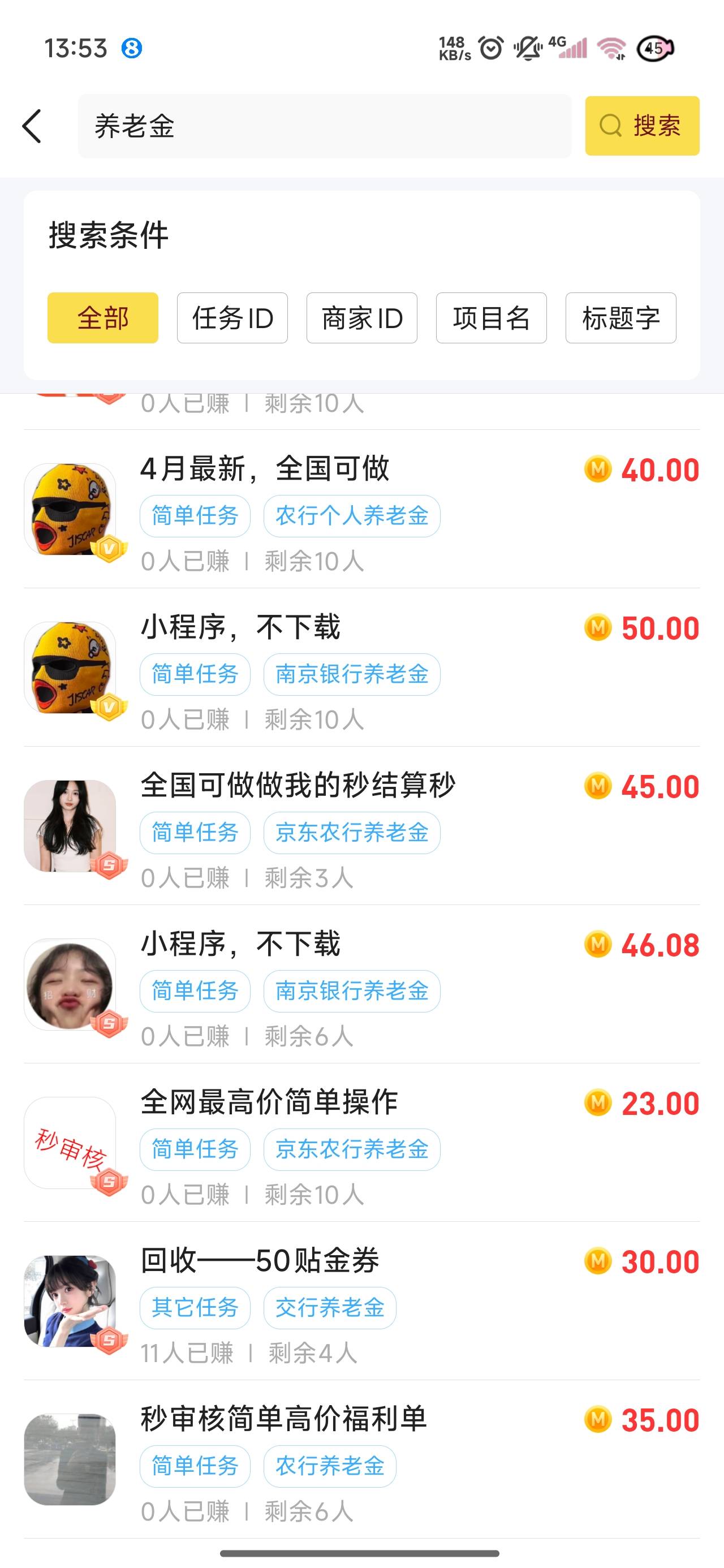Tap the yellow 搜索 button
The height and width of the screenshot is (1568, 724).
tap(642, 126)
